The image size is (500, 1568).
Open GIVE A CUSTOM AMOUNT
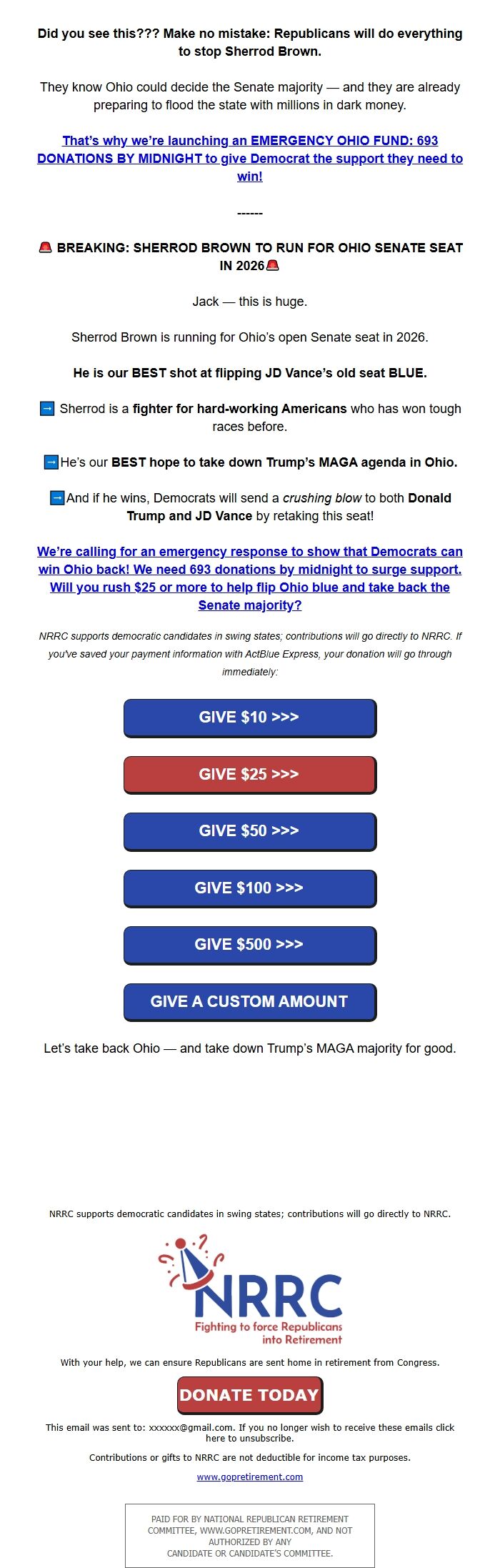[x=249, y=1002]
